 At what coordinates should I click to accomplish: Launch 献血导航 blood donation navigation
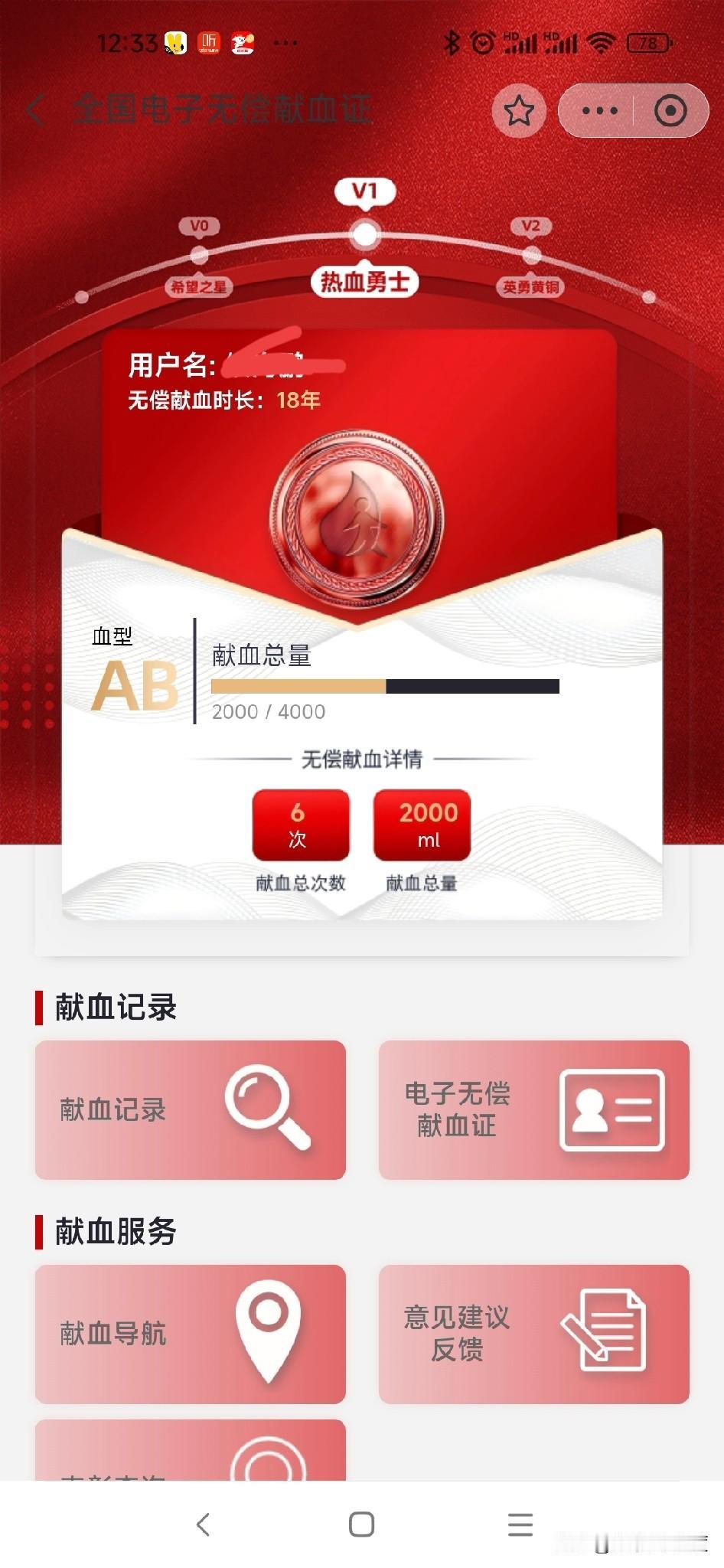[x=190, y=1334]
